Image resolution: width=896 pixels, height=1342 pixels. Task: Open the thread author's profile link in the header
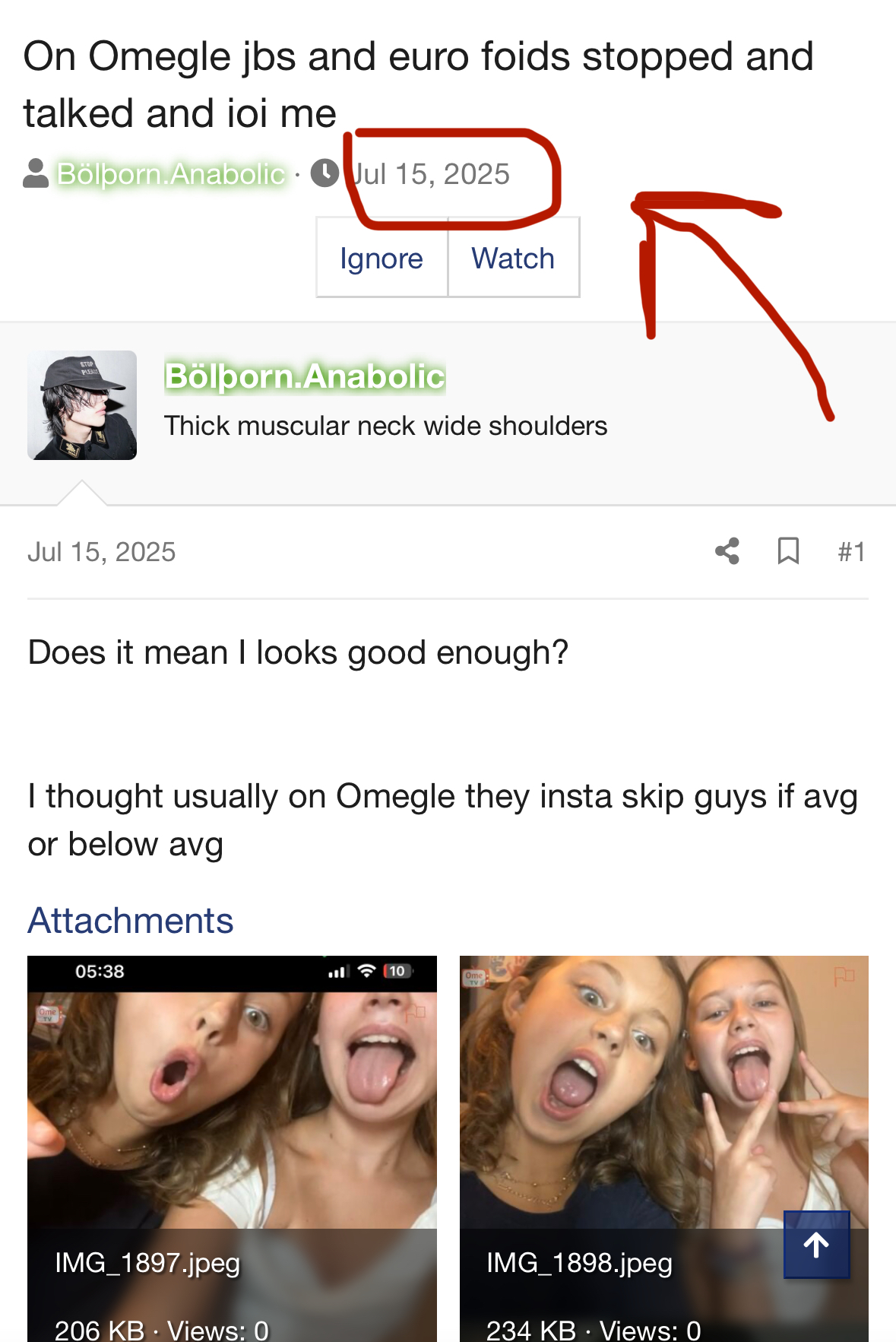pos(171,174)
